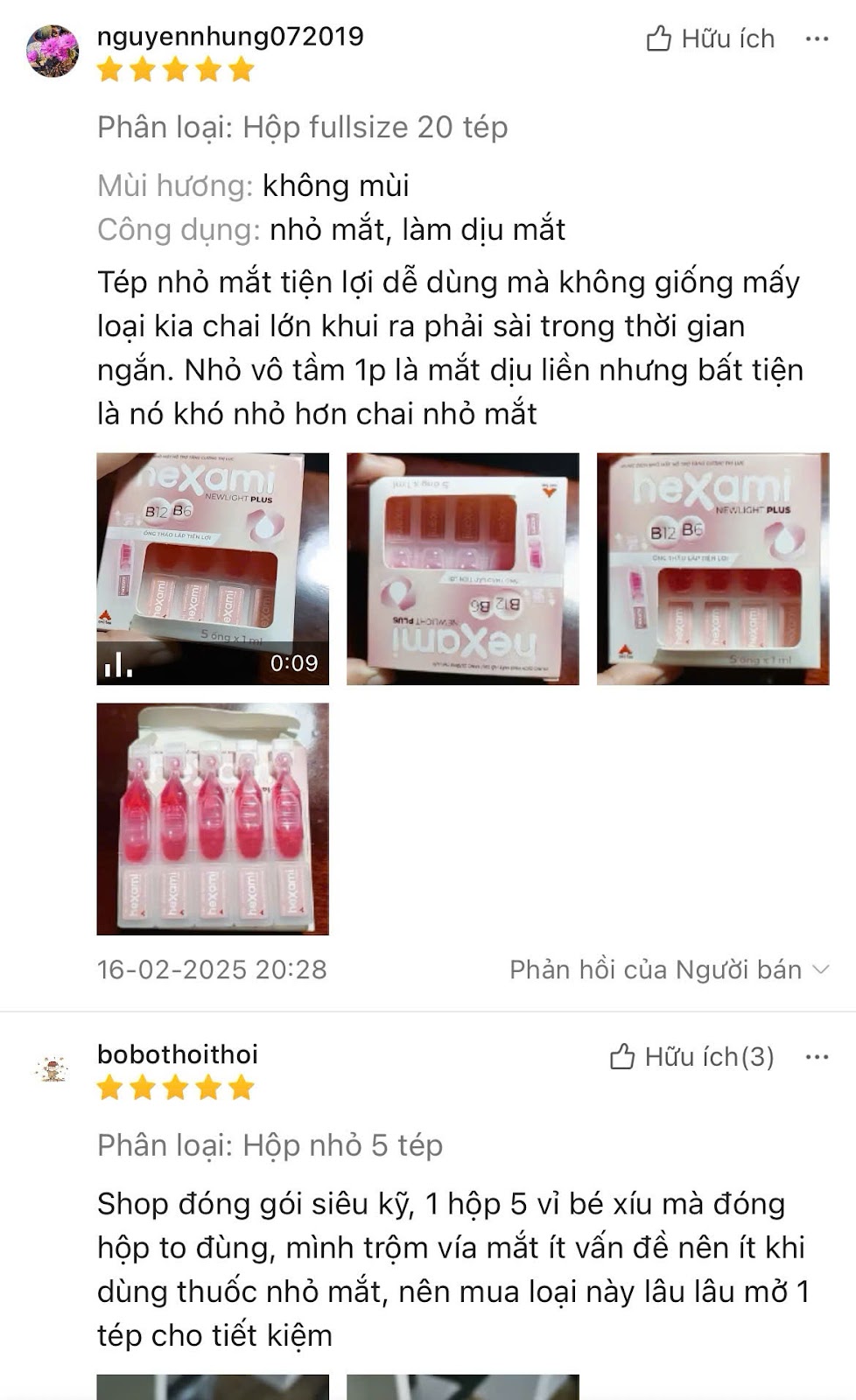Screen dimensions: 856x1400
Task: Play the 0:09 review video
Action: pos(213,569)
